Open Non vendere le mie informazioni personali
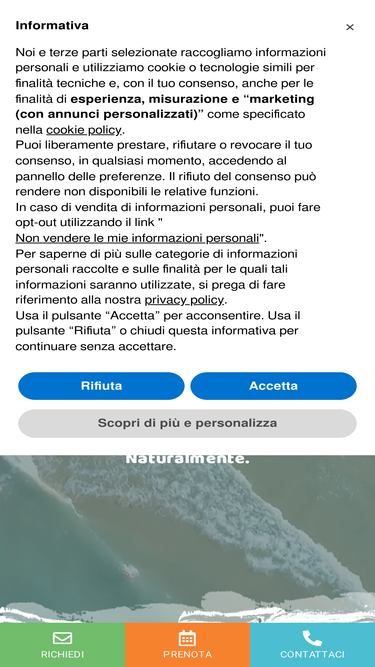 [x=137, y=238]
